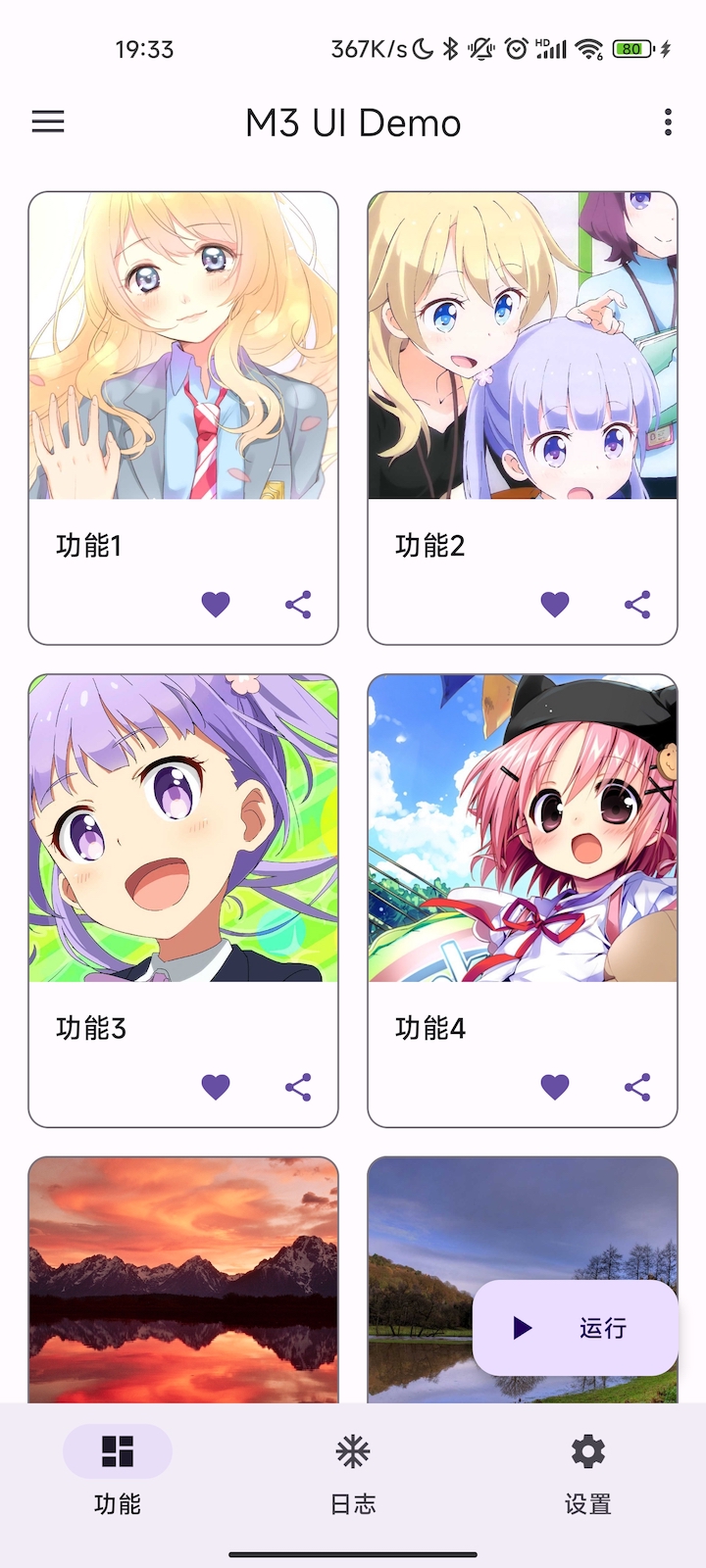Share the 功能2 card
Image resolution: width=706 pixels, height=1568 pixels.
637,605
